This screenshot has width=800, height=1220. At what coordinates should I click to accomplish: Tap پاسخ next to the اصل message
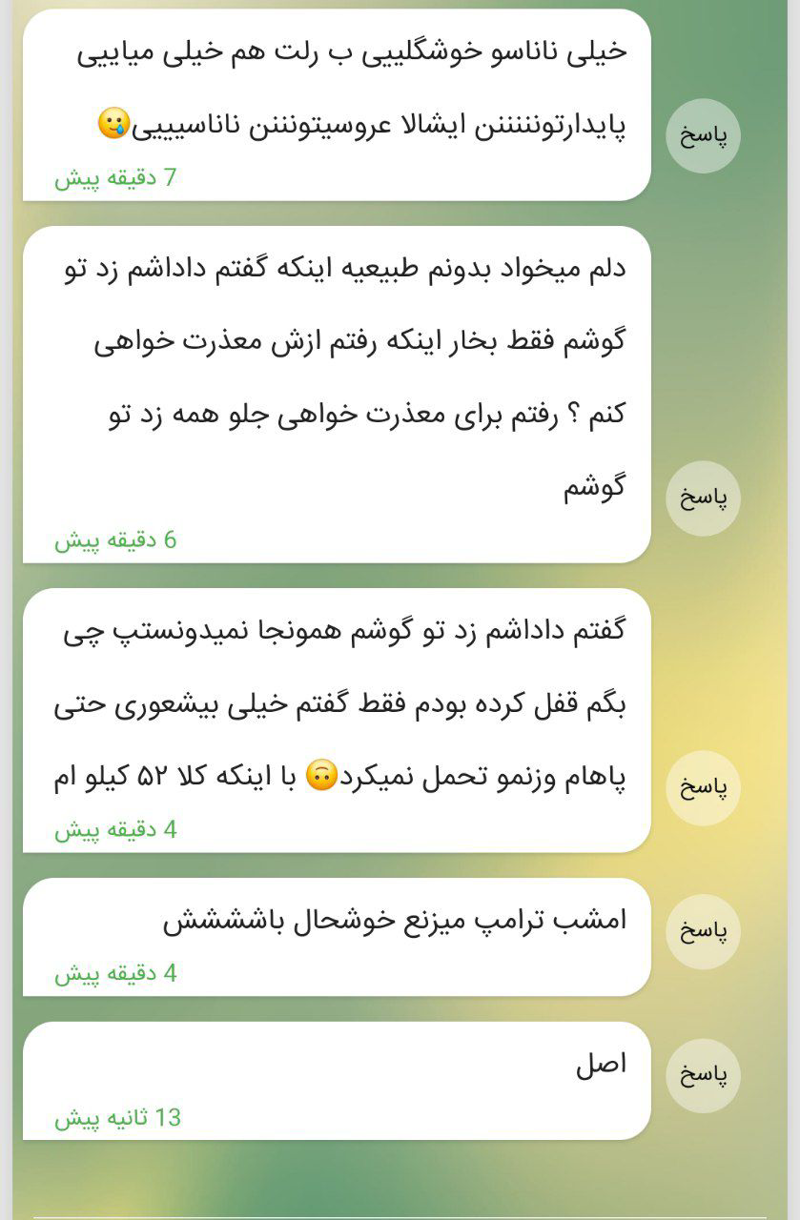(703, 1075)
